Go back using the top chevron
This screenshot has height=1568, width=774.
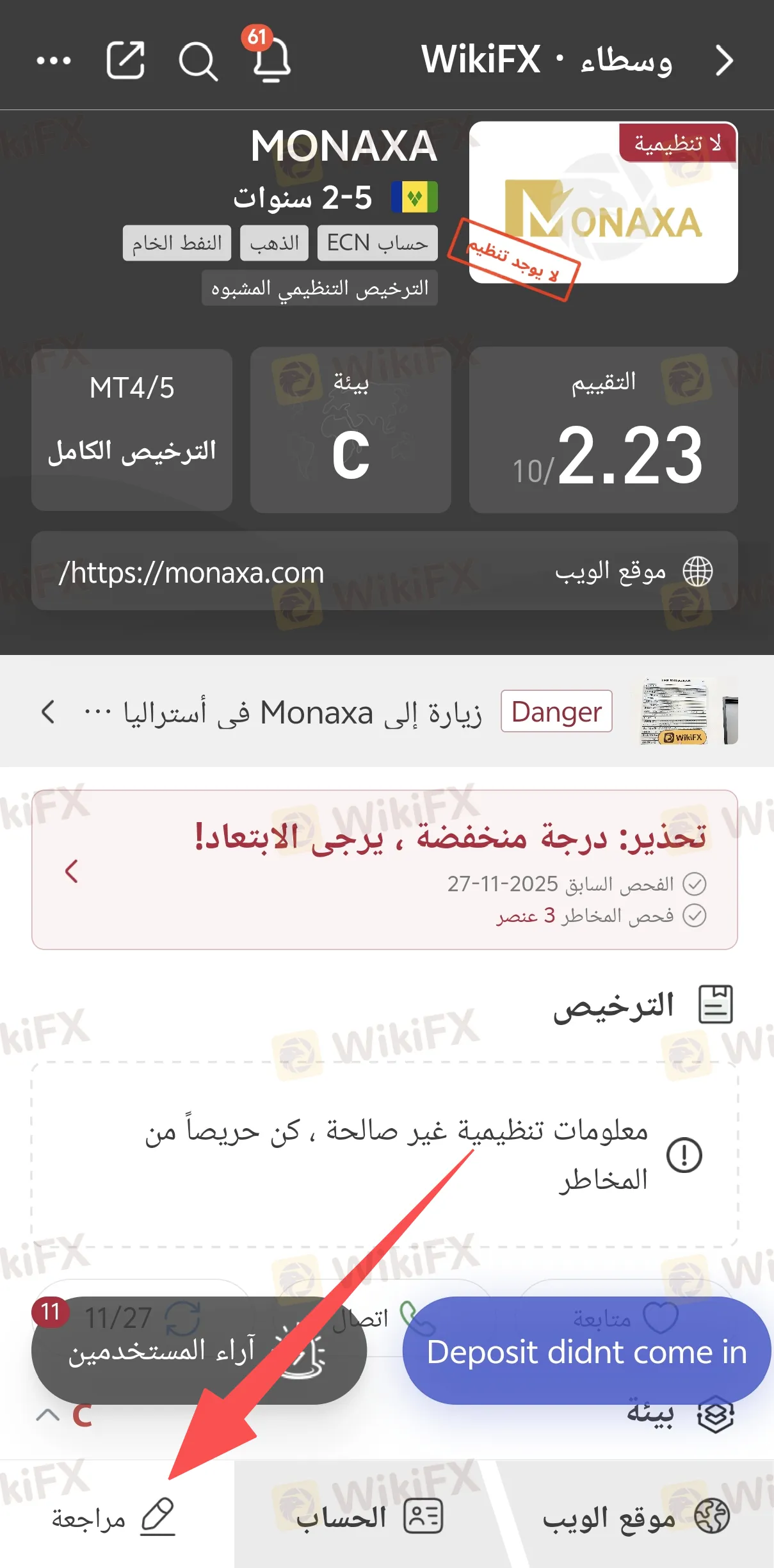[x=724, y=61]
